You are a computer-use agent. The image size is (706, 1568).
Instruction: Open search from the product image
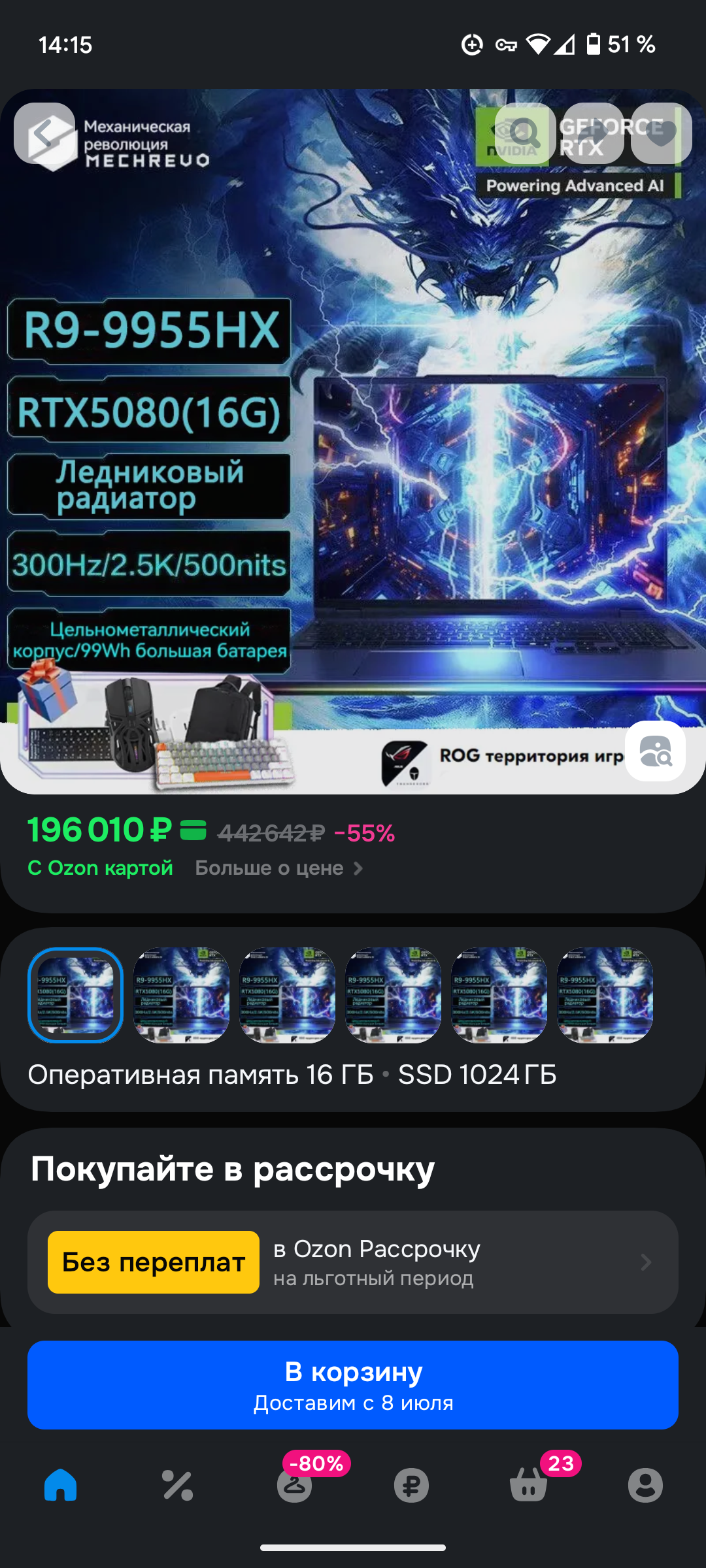click(525, 134)
